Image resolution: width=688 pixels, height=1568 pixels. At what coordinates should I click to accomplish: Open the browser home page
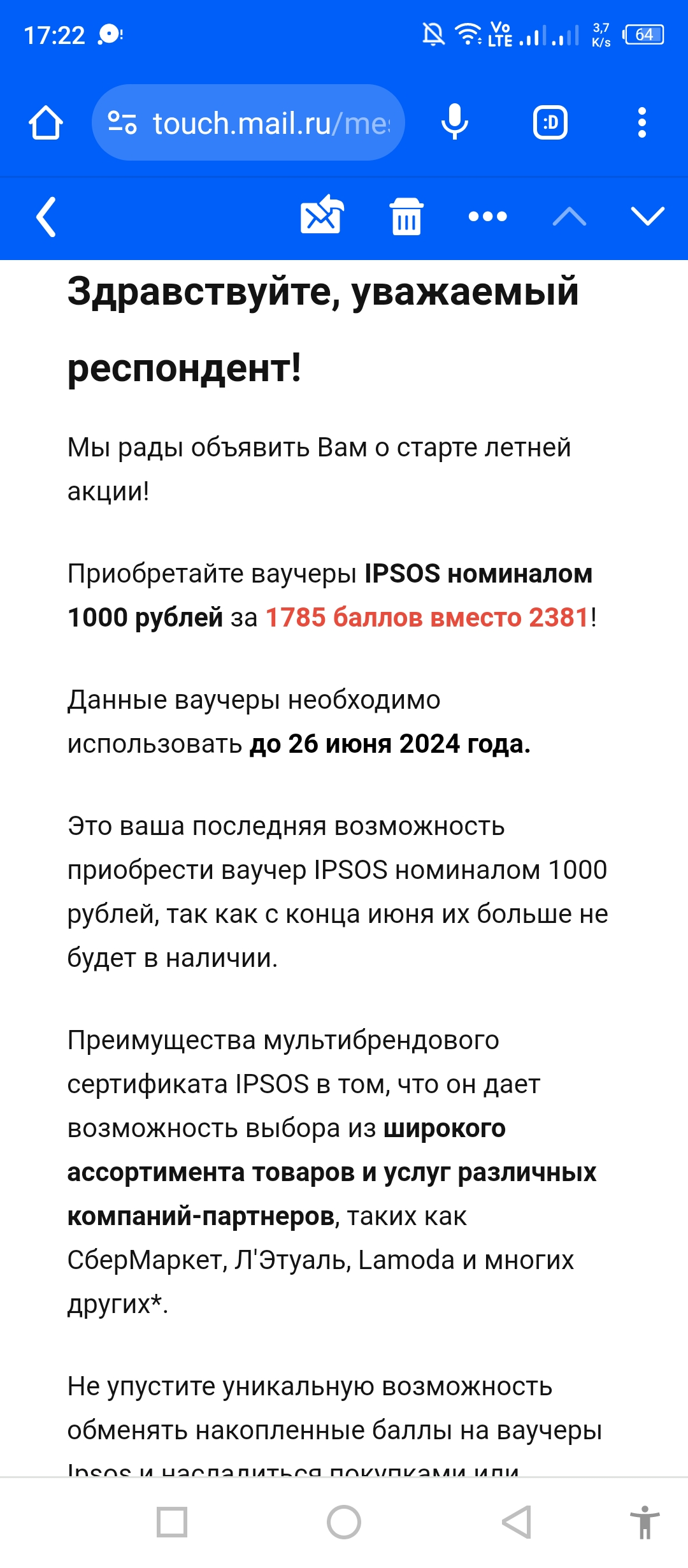click(46, 122)
